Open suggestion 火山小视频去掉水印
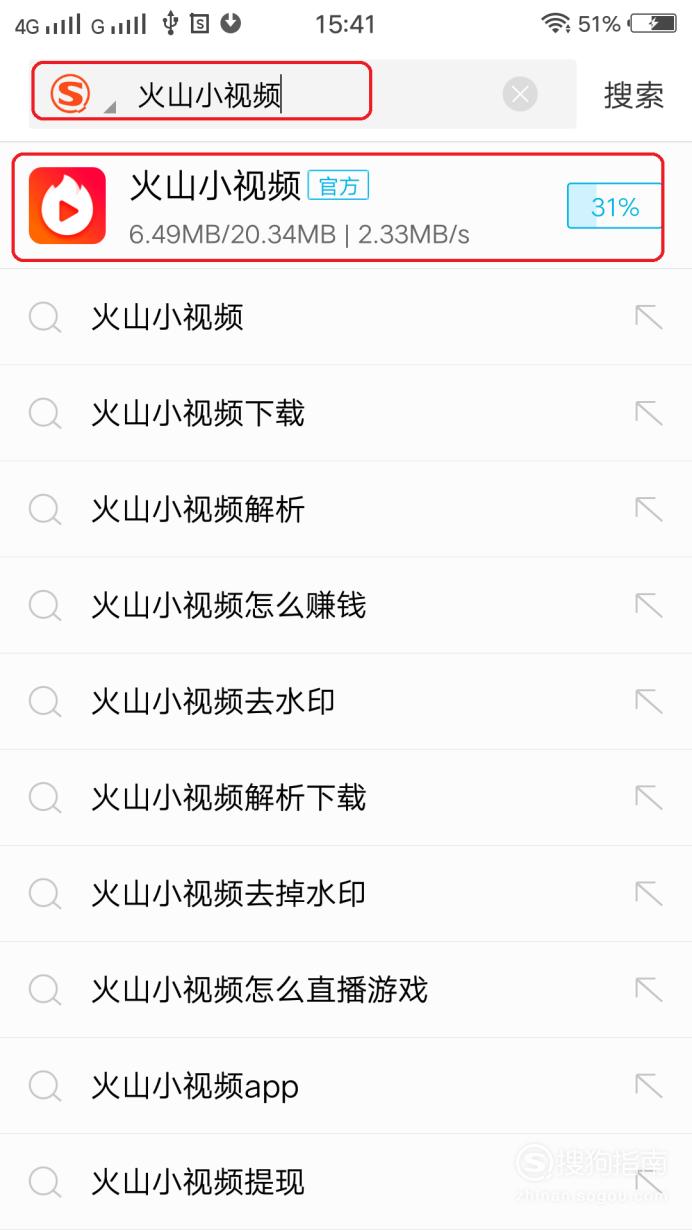This screenshot has height=1230, width=692. pos(346,893)
